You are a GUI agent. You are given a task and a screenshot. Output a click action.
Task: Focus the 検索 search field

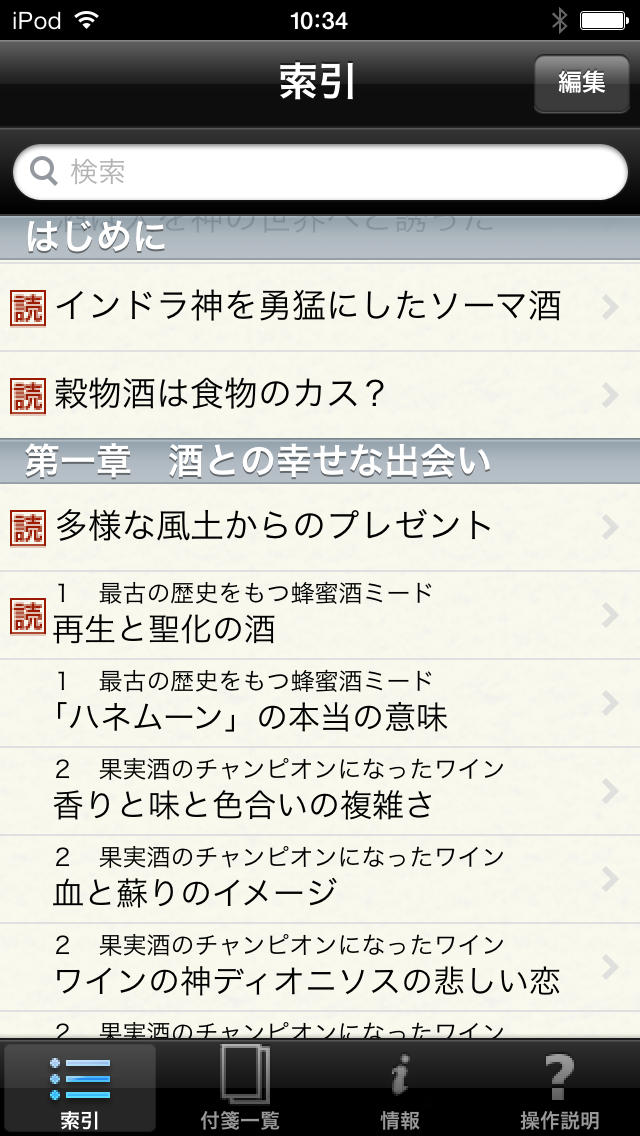(x=320, y=172)
